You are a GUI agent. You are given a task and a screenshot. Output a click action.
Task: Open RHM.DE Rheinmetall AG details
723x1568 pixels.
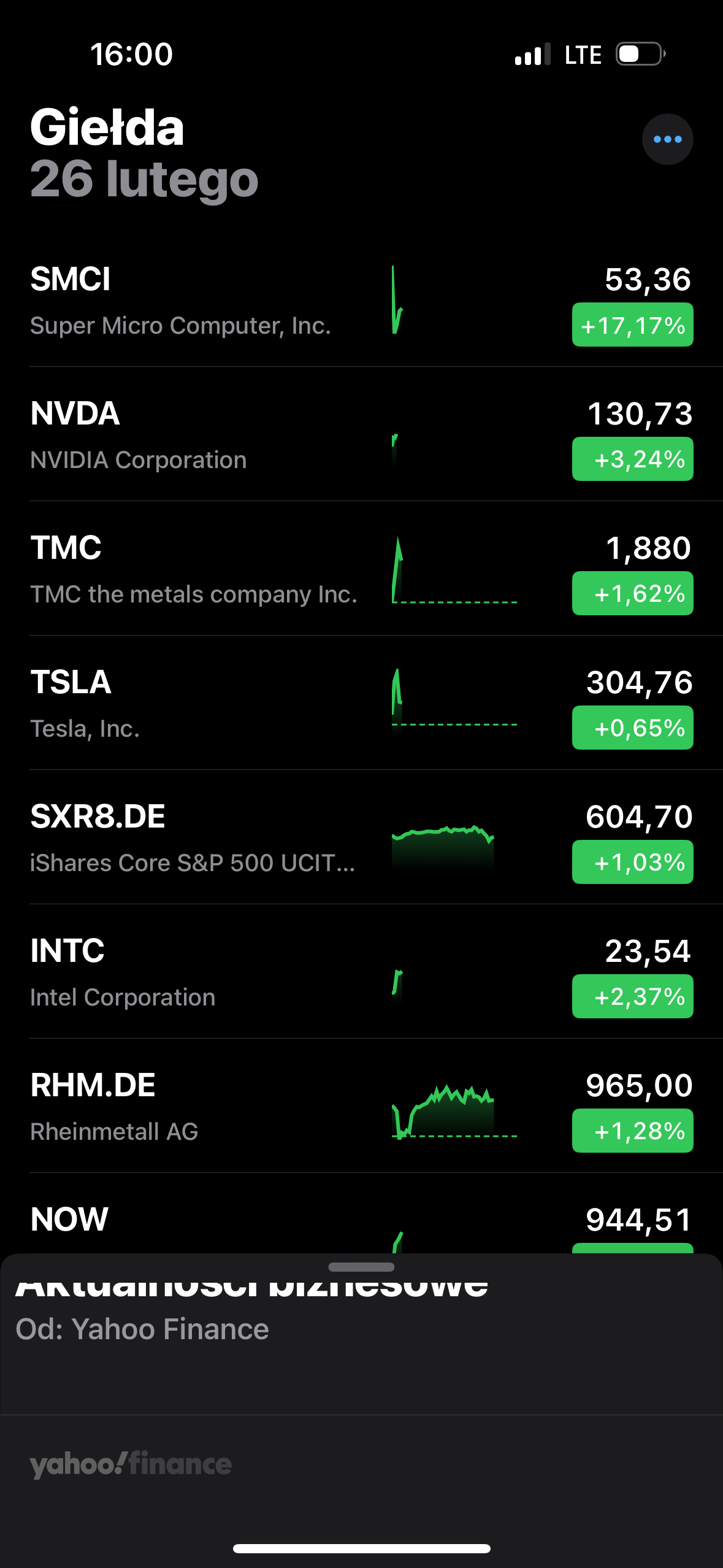pyautogui.click(x=184, y=1107)
